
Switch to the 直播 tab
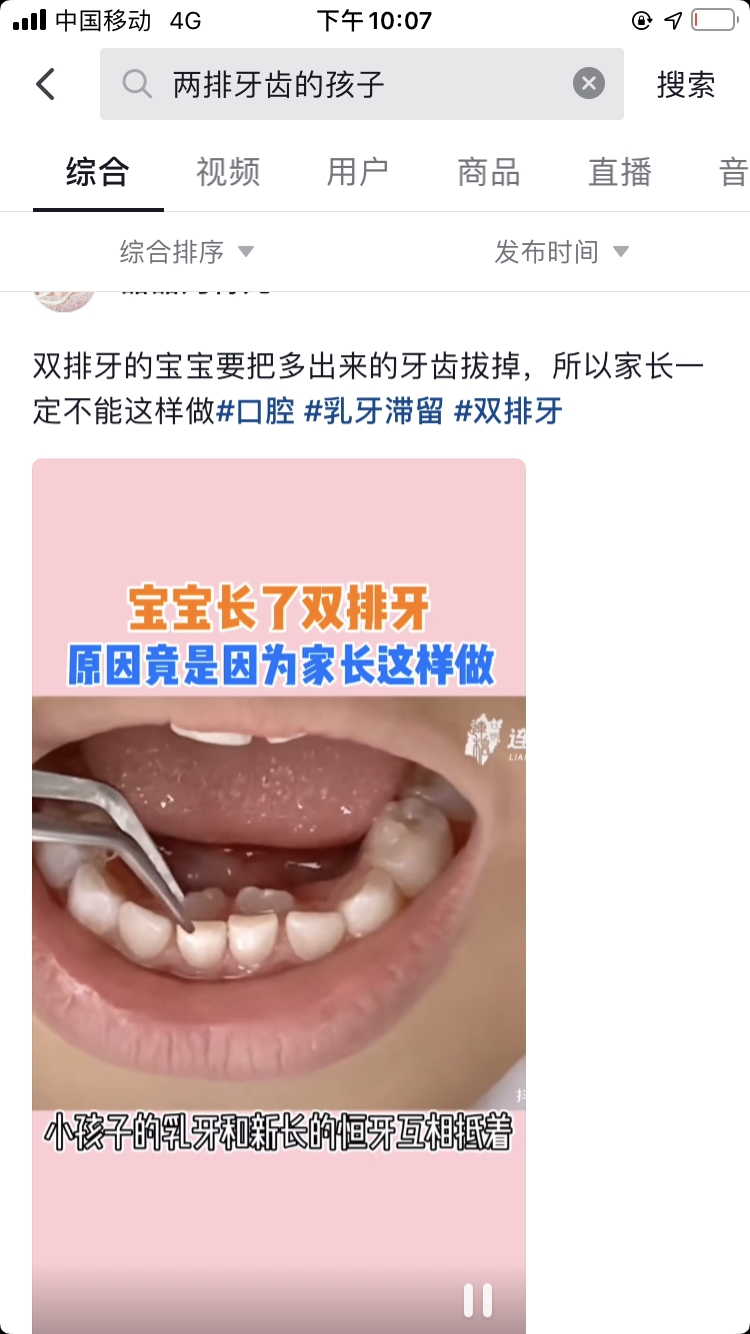619,172
